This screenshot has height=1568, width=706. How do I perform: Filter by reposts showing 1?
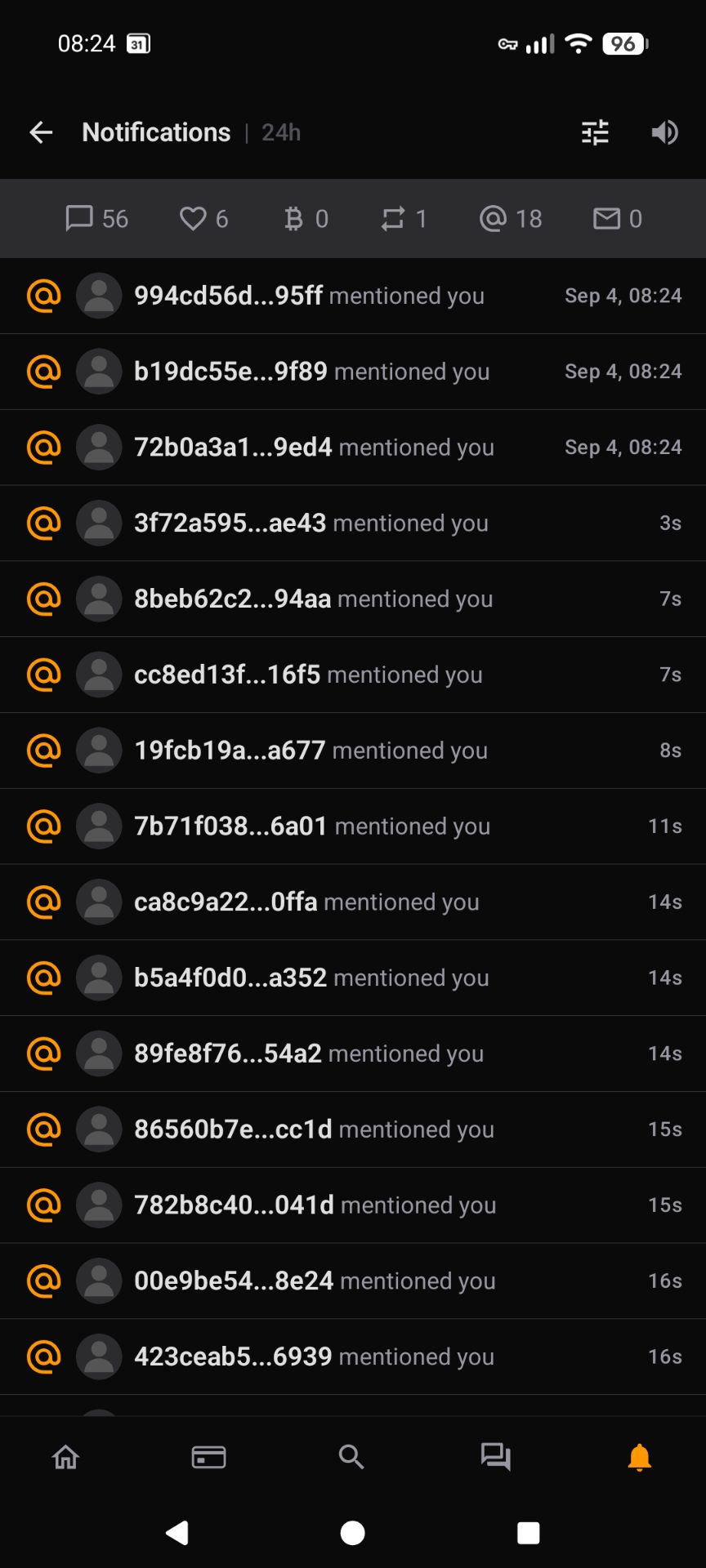[x=404, y=219]
